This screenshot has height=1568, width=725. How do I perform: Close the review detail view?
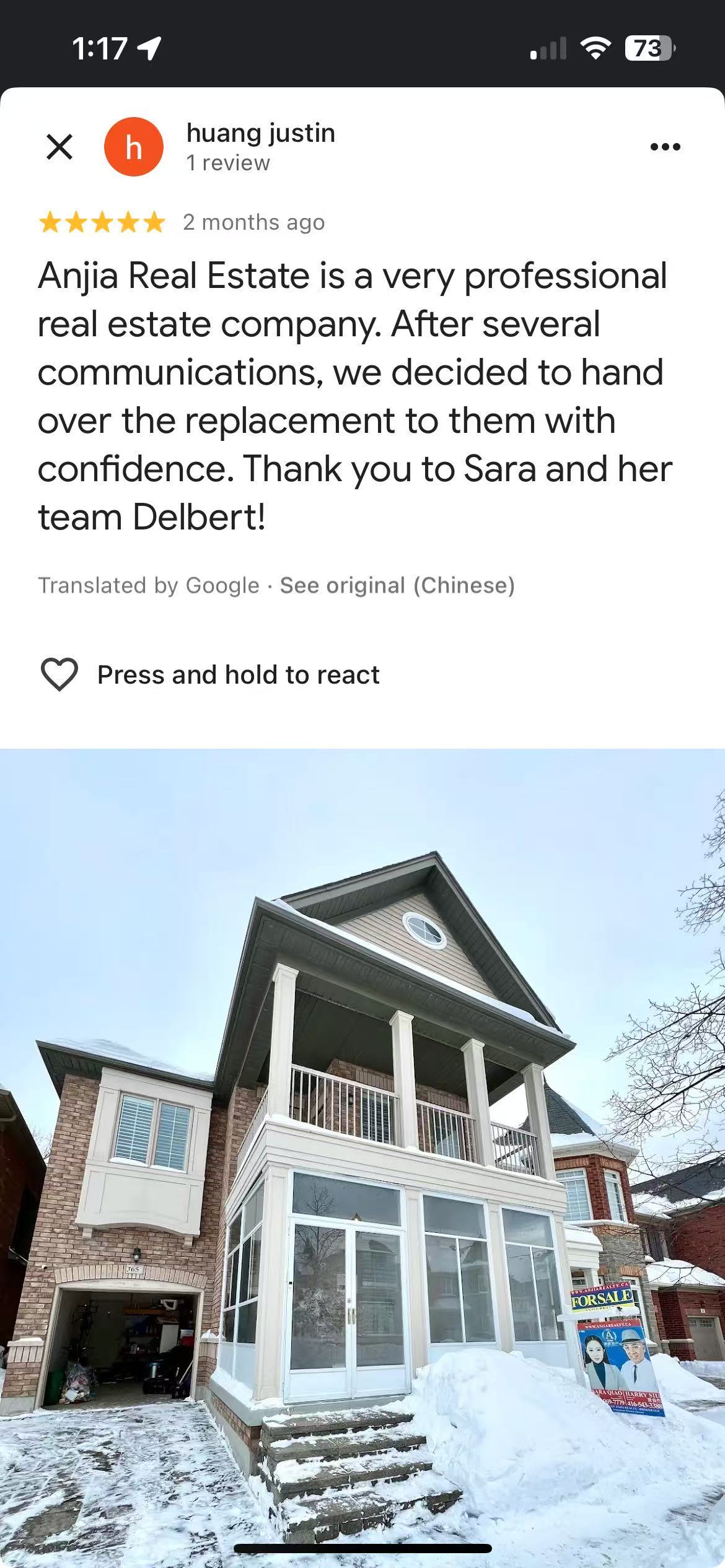(x=59, y=147)
